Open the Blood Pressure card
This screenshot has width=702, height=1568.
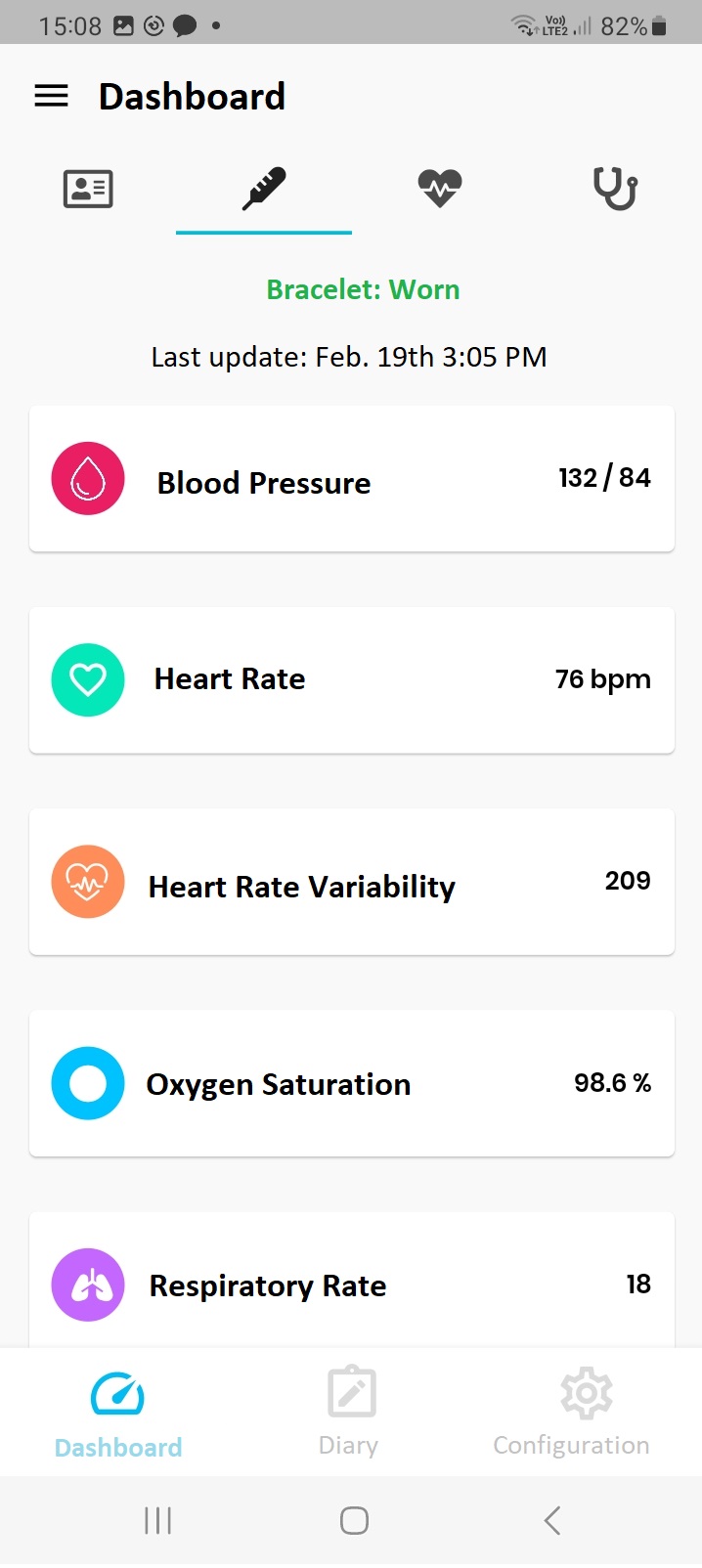(x=352, y=479)
